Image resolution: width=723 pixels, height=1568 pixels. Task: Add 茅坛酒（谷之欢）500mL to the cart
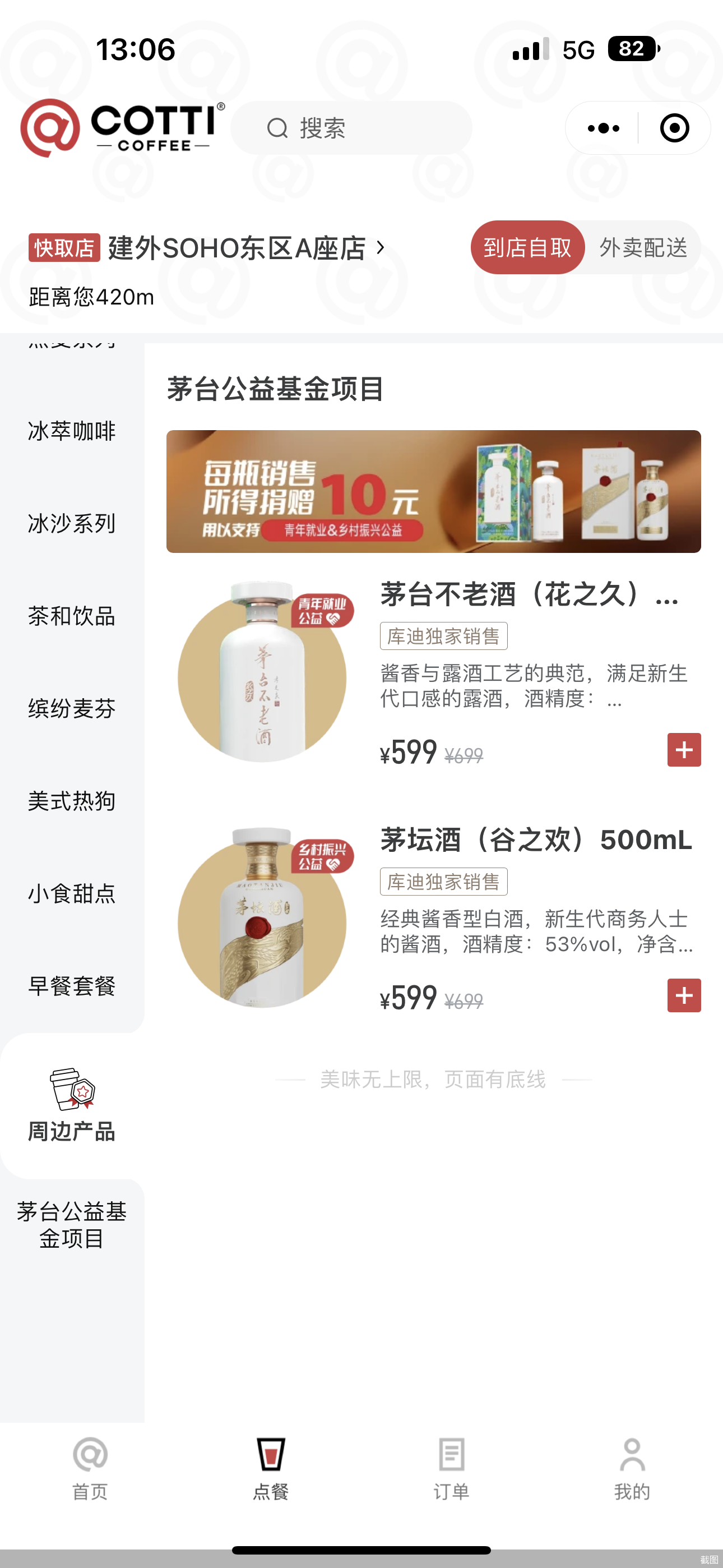[684, 995]
